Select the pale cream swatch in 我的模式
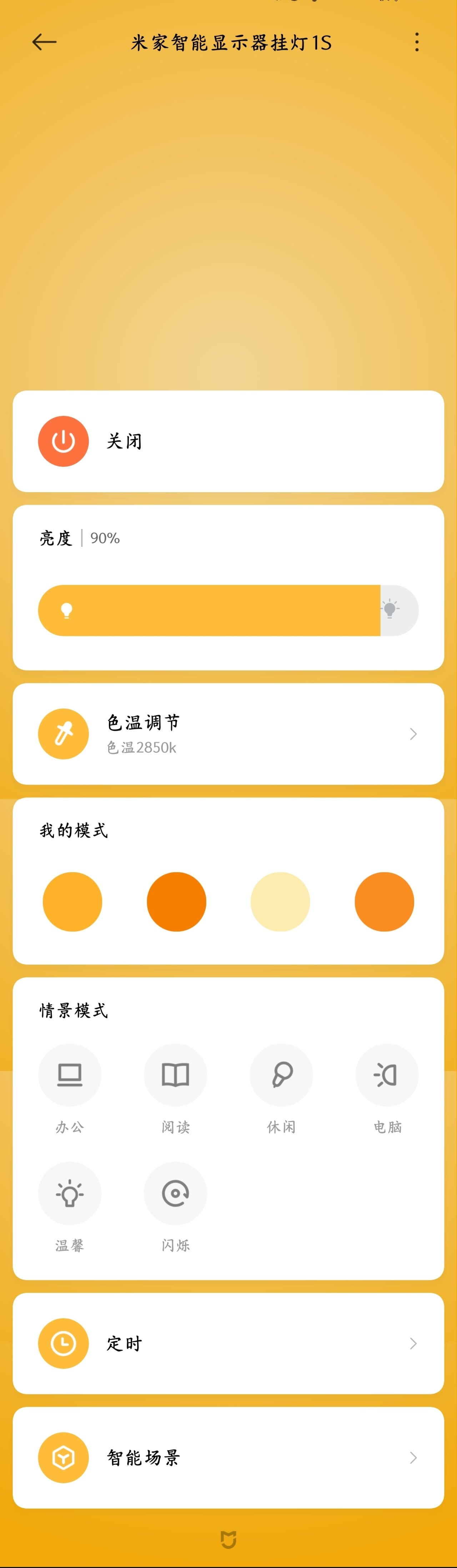The width and height of the screenshot is (457, 1568). 280,901
